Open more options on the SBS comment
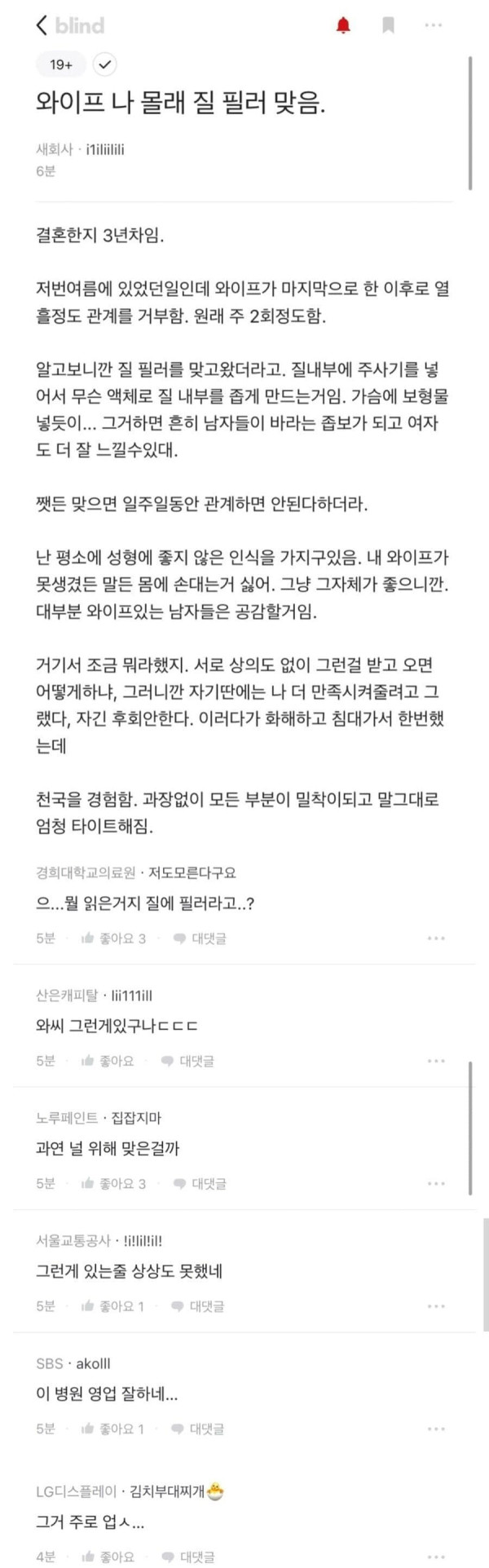 pos(436,1428)
